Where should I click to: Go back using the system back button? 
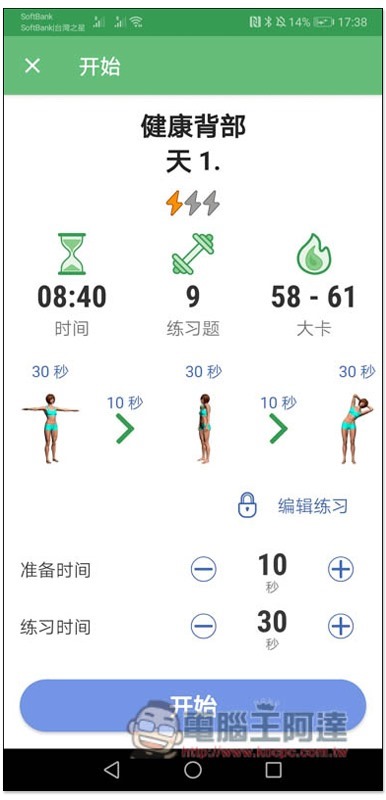pyautogui.click(x=112, y=769)
